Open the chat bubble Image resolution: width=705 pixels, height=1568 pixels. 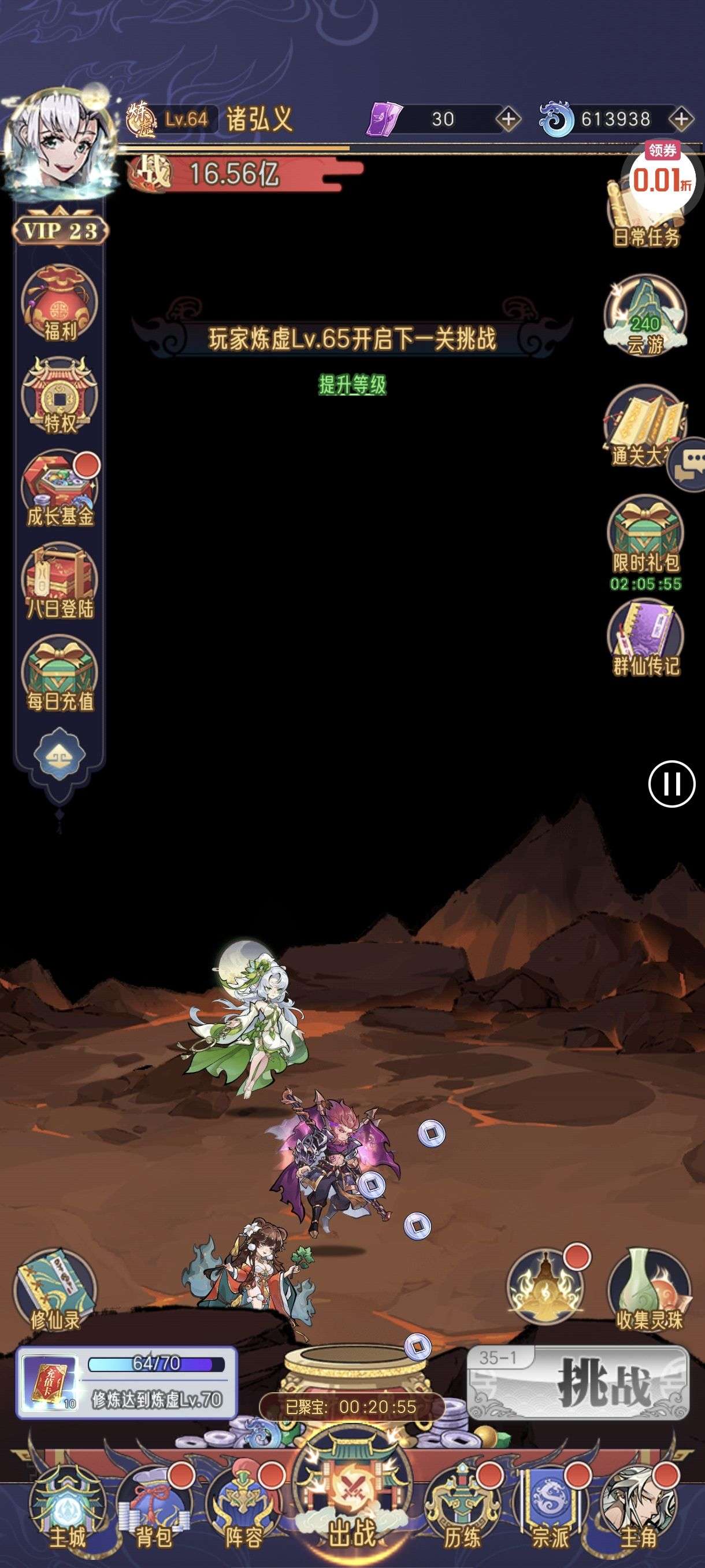pyautogui.click(x=690, y=463)
